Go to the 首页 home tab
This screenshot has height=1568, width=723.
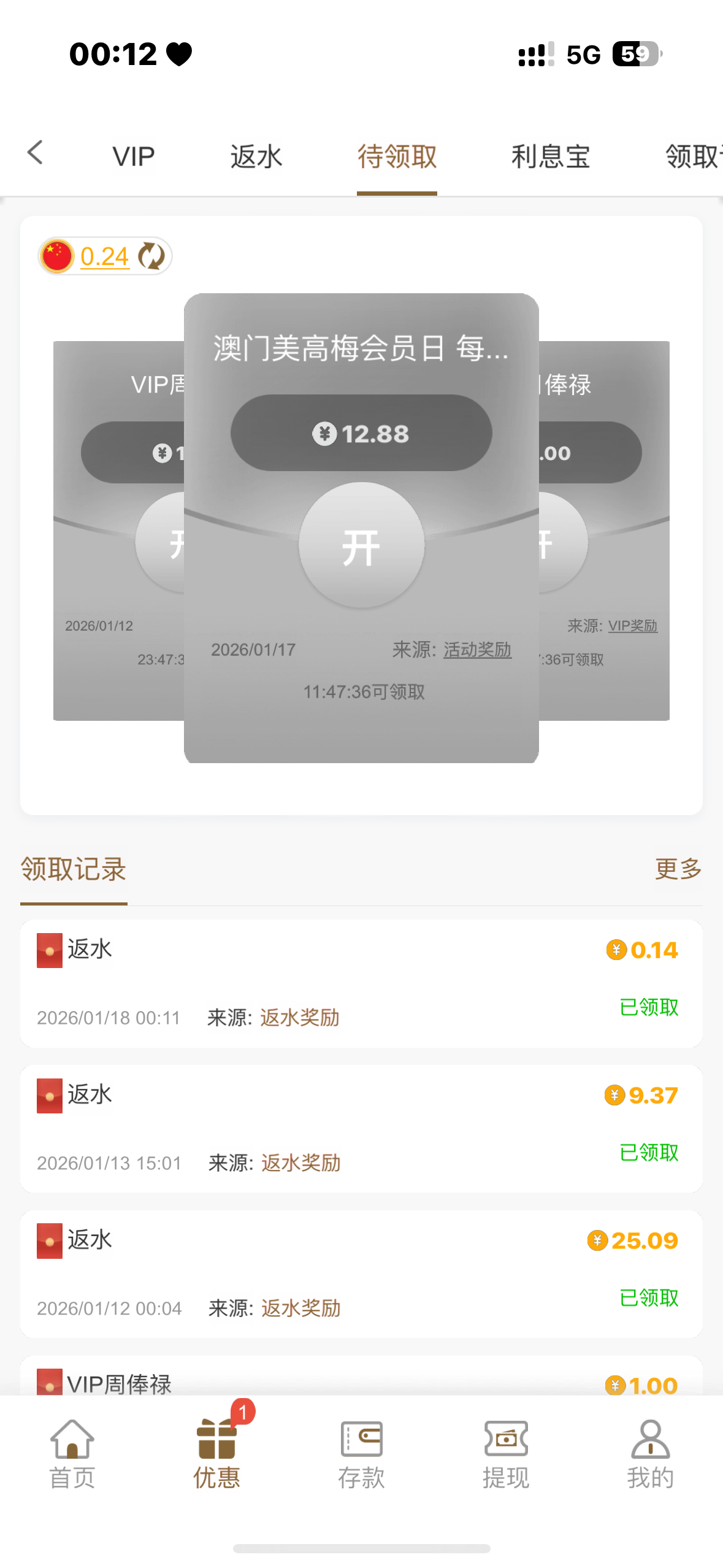72,1455
